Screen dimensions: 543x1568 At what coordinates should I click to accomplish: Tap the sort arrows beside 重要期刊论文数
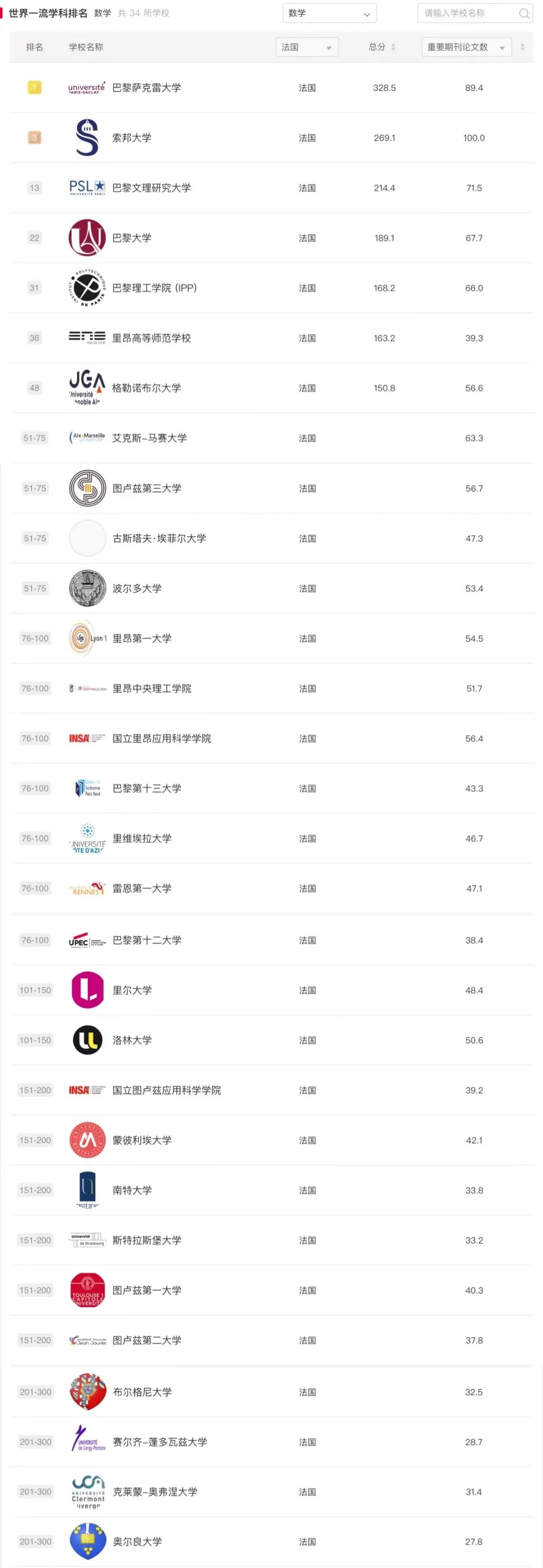tap(522, 47)
